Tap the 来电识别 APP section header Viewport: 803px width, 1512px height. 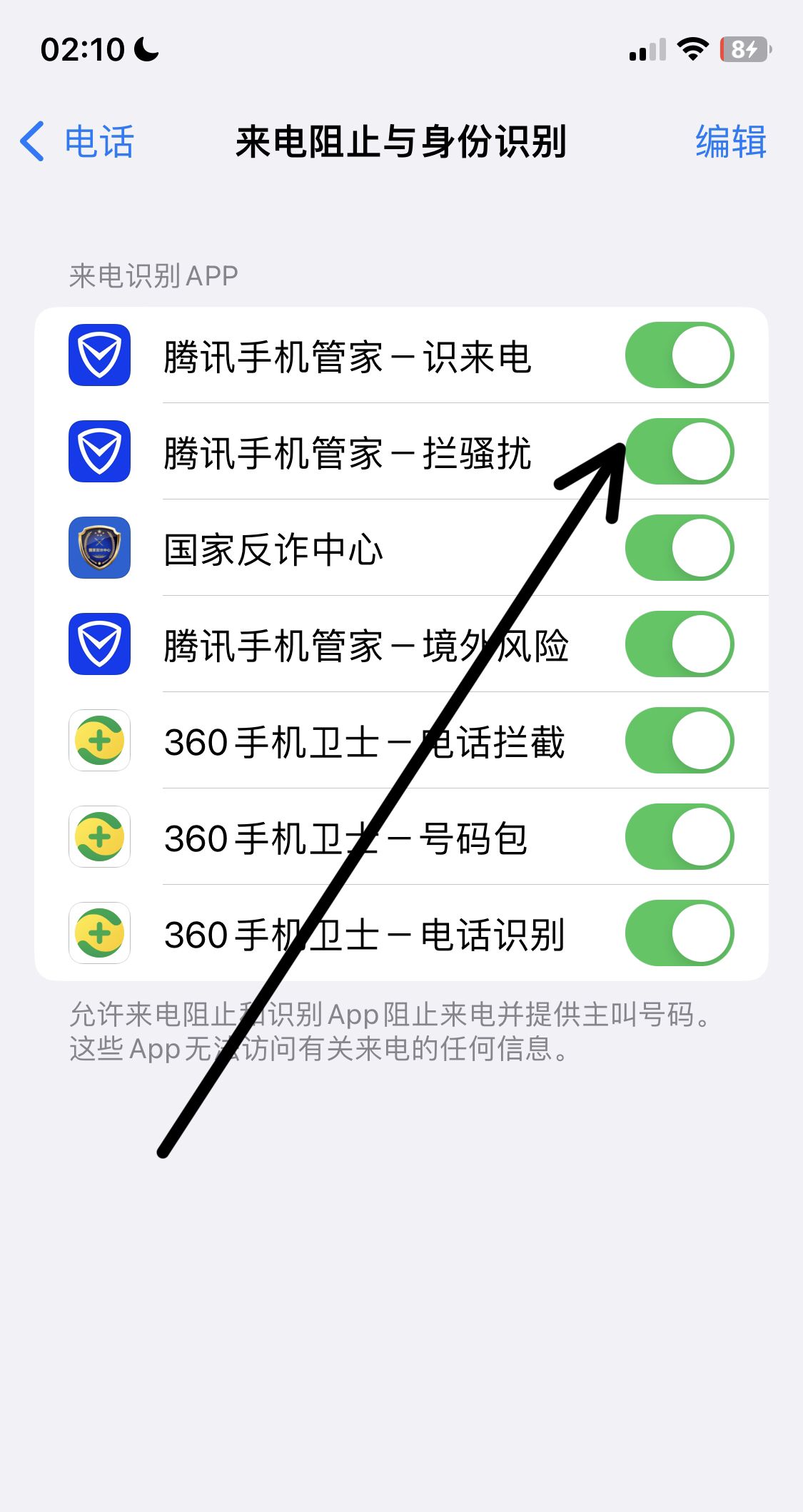pyautogui.click(x=153, y=275)
